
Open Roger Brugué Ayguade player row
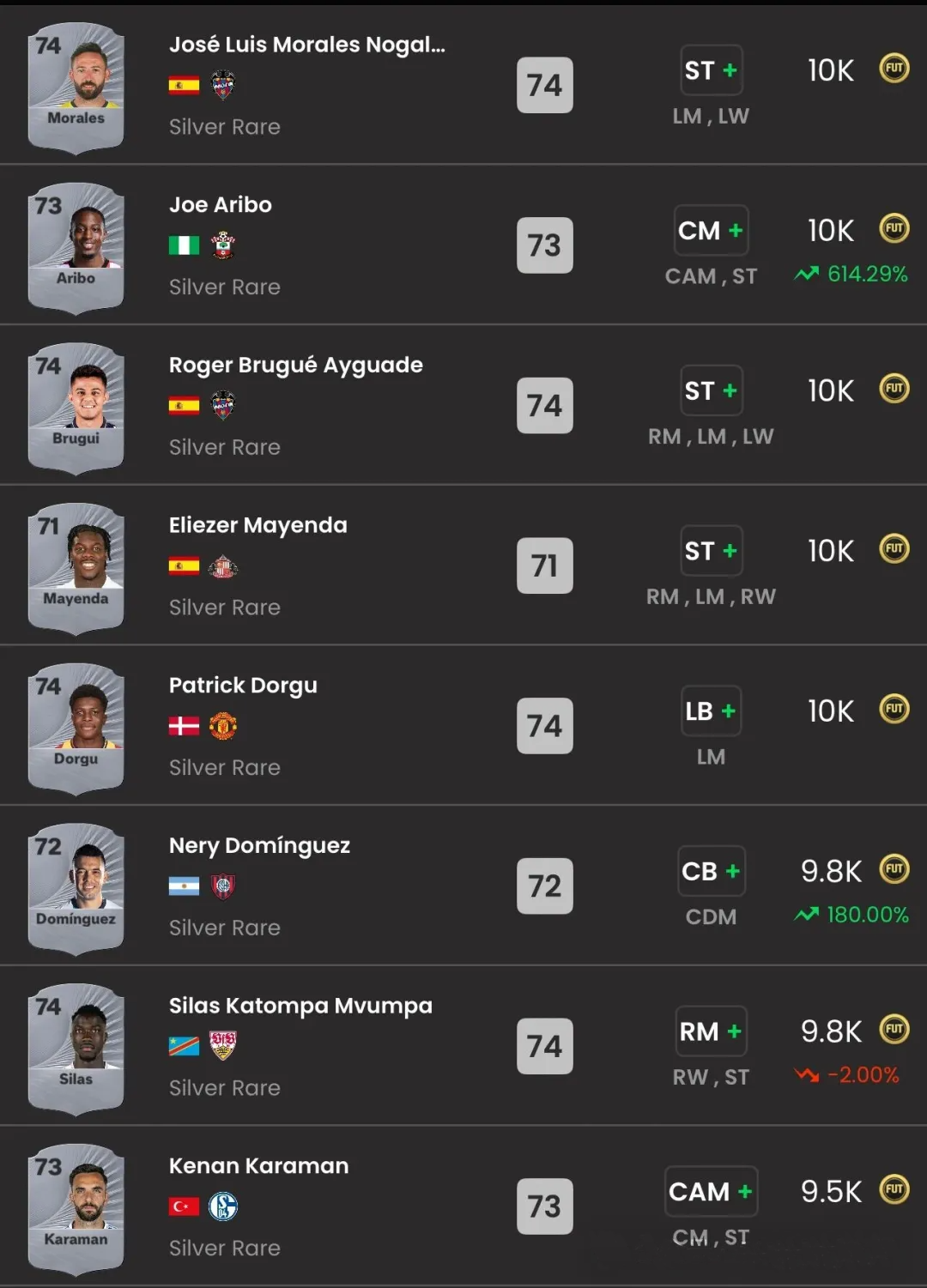[x=295, y=366]
